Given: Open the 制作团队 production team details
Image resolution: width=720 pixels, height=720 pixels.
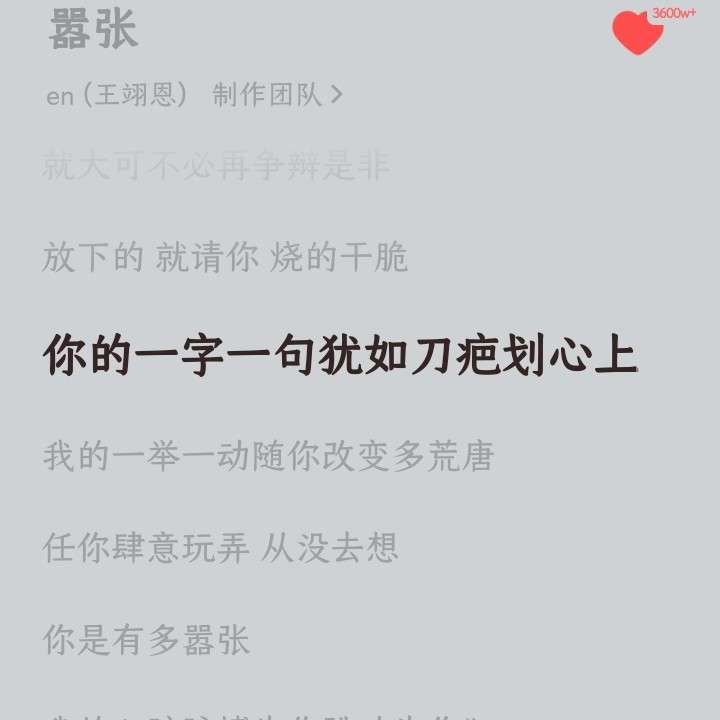Looking at the screenshot, I should [277, 95].
